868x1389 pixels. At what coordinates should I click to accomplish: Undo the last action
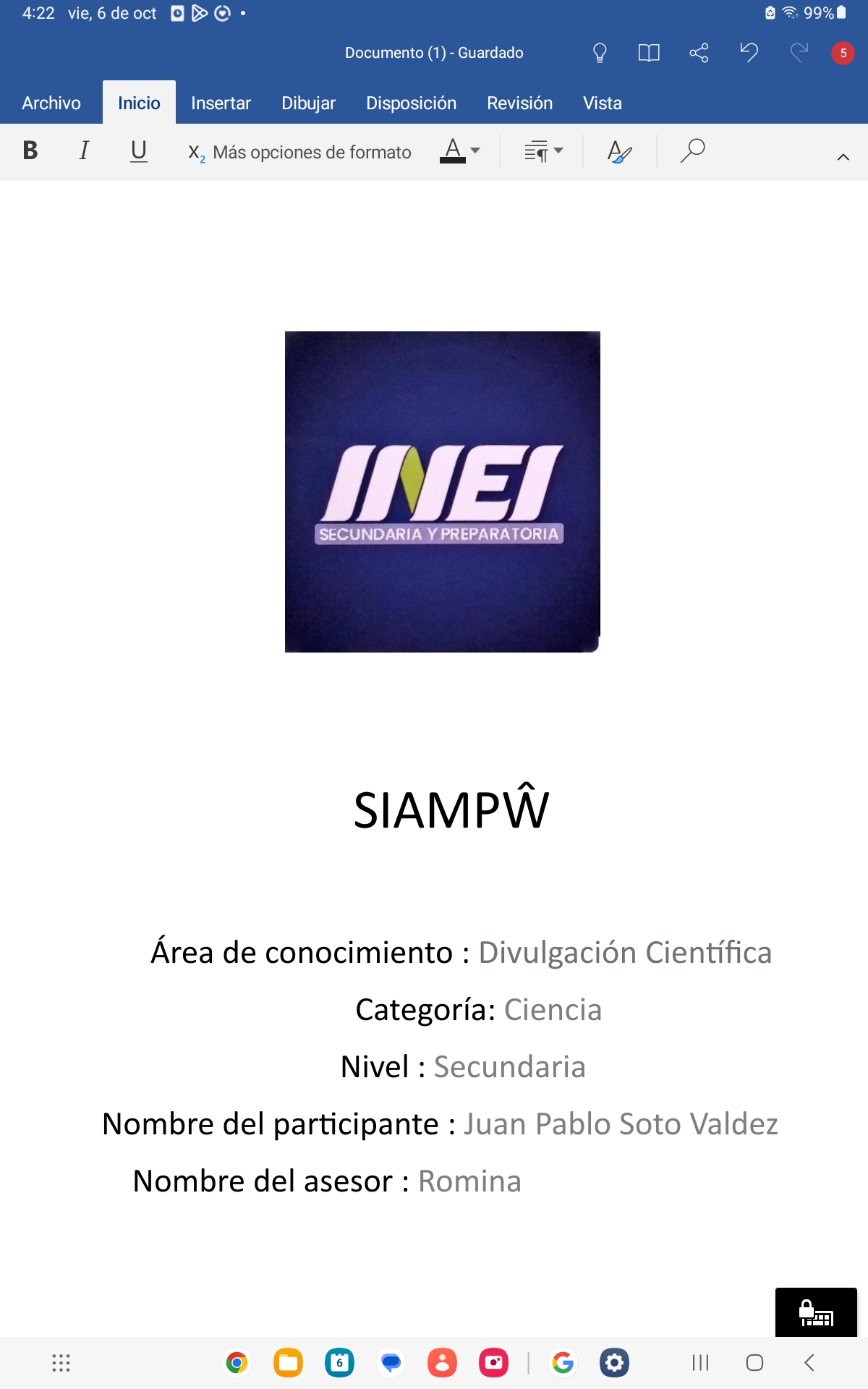[749, 53]
